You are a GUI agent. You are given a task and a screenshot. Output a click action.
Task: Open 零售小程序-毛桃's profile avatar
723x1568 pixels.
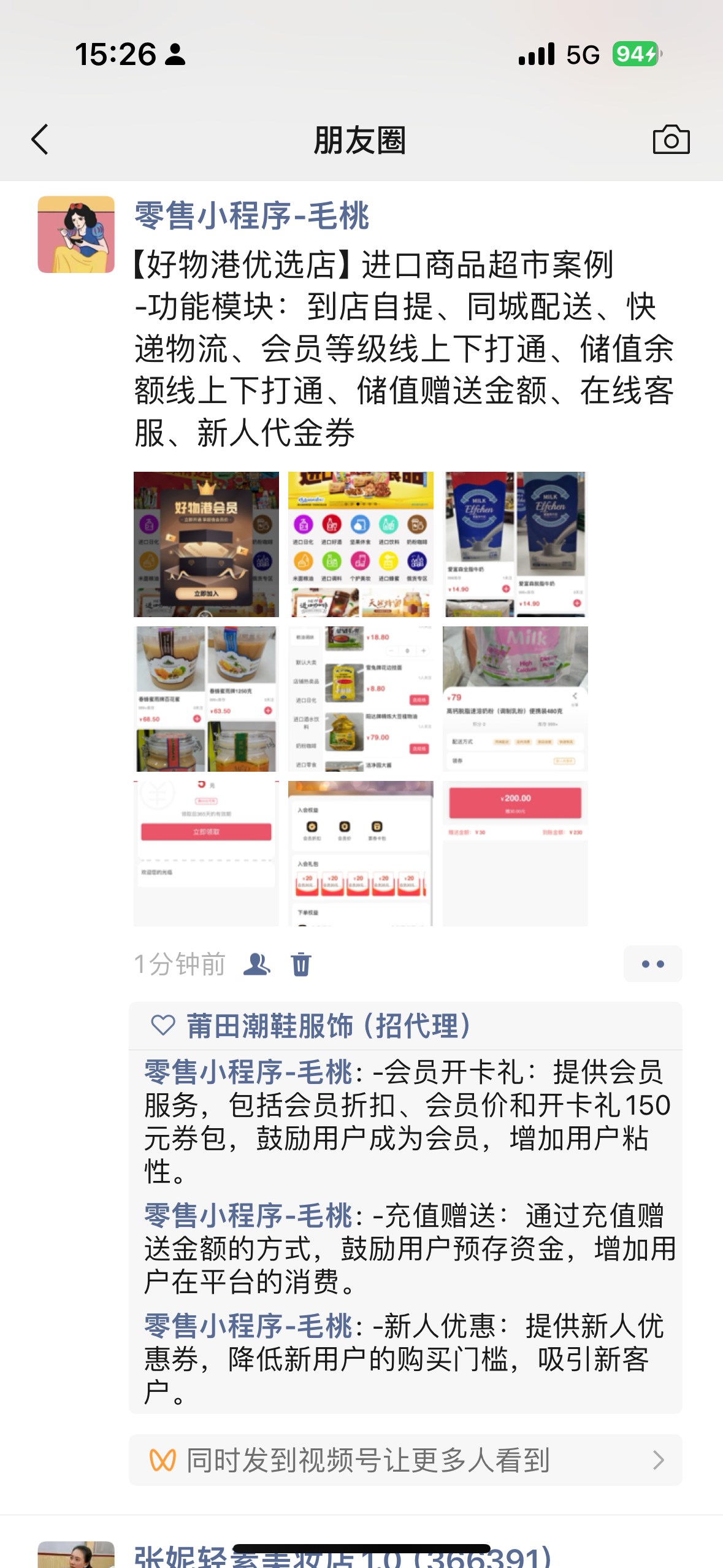76,234
